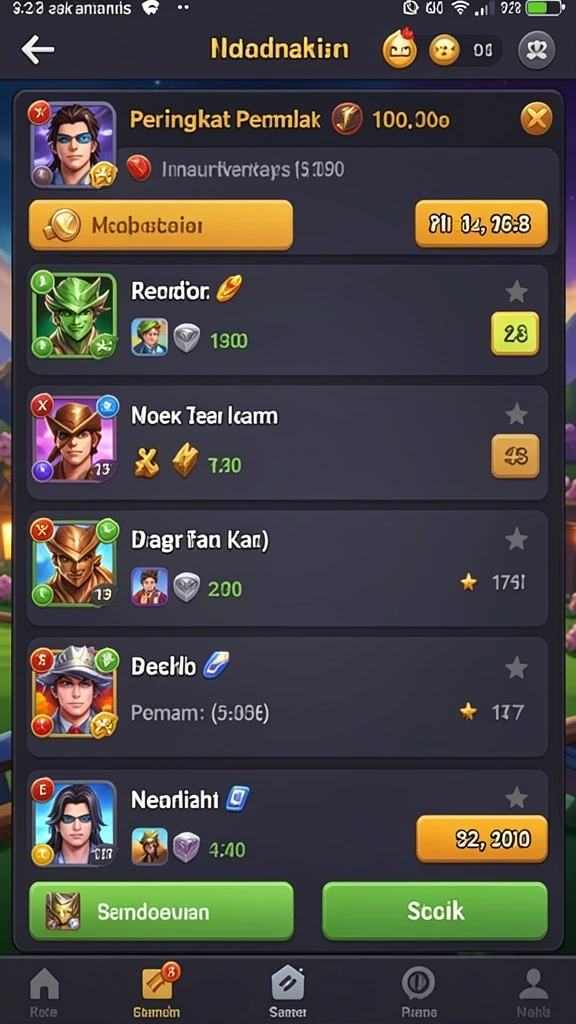The width and height of the screenshot is (576, 1024).
Task: Open the Noek Tear Icarn player row
Action: 287,442
